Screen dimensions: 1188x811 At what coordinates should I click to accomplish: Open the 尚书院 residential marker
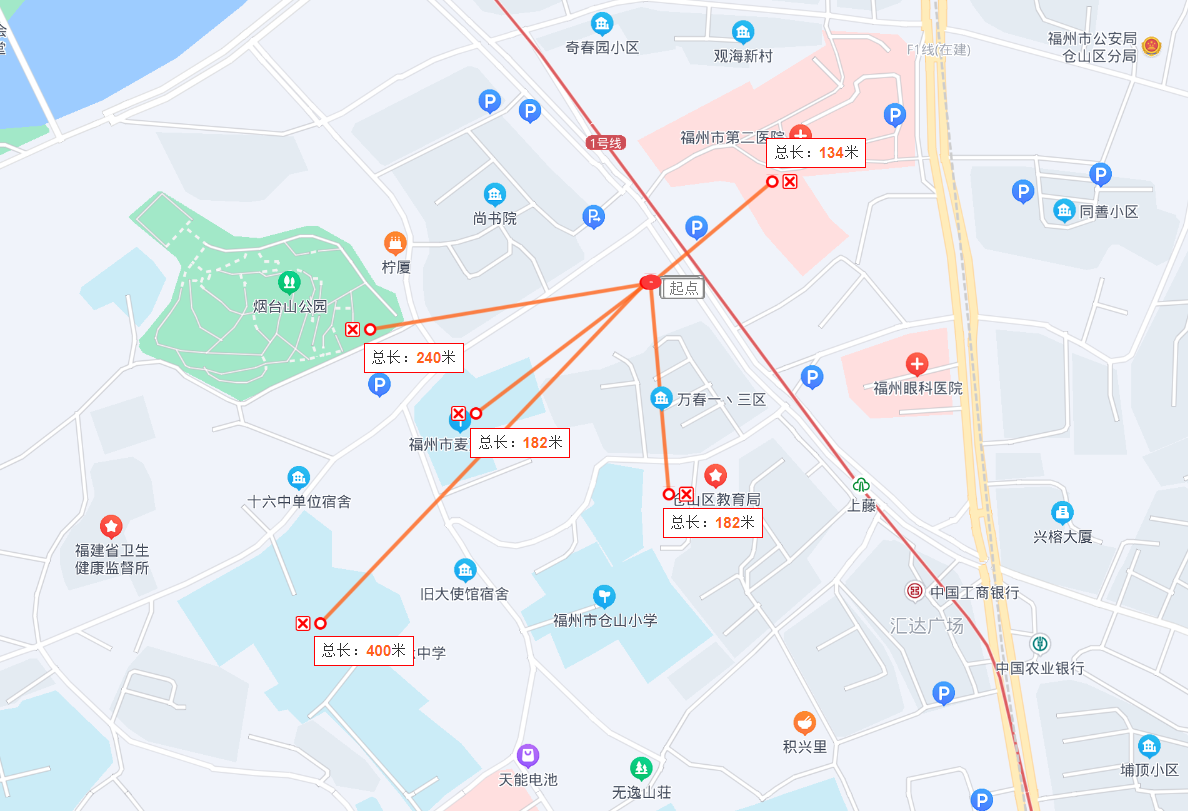(494, 194)
